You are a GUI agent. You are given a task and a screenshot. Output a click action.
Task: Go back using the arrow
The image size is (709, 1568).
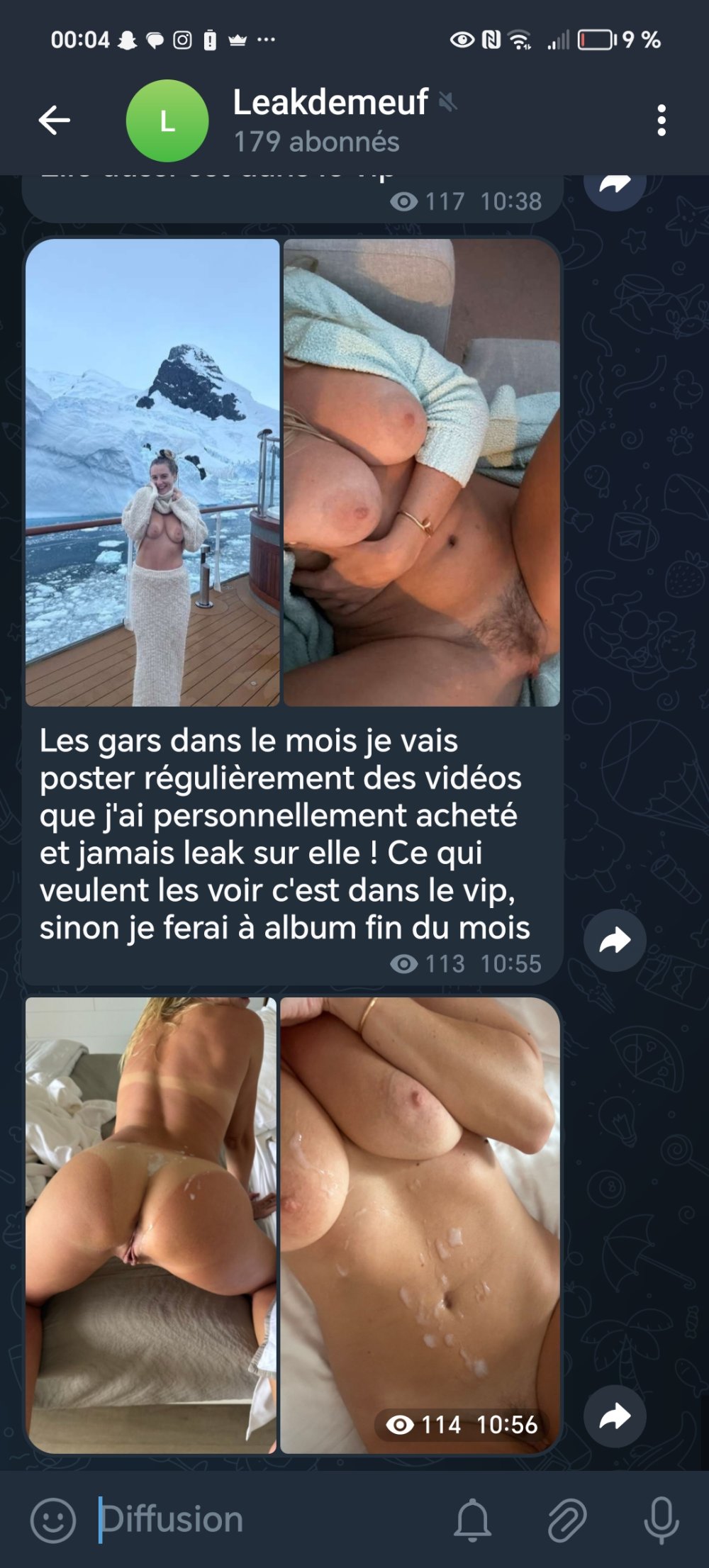[54, 120]
